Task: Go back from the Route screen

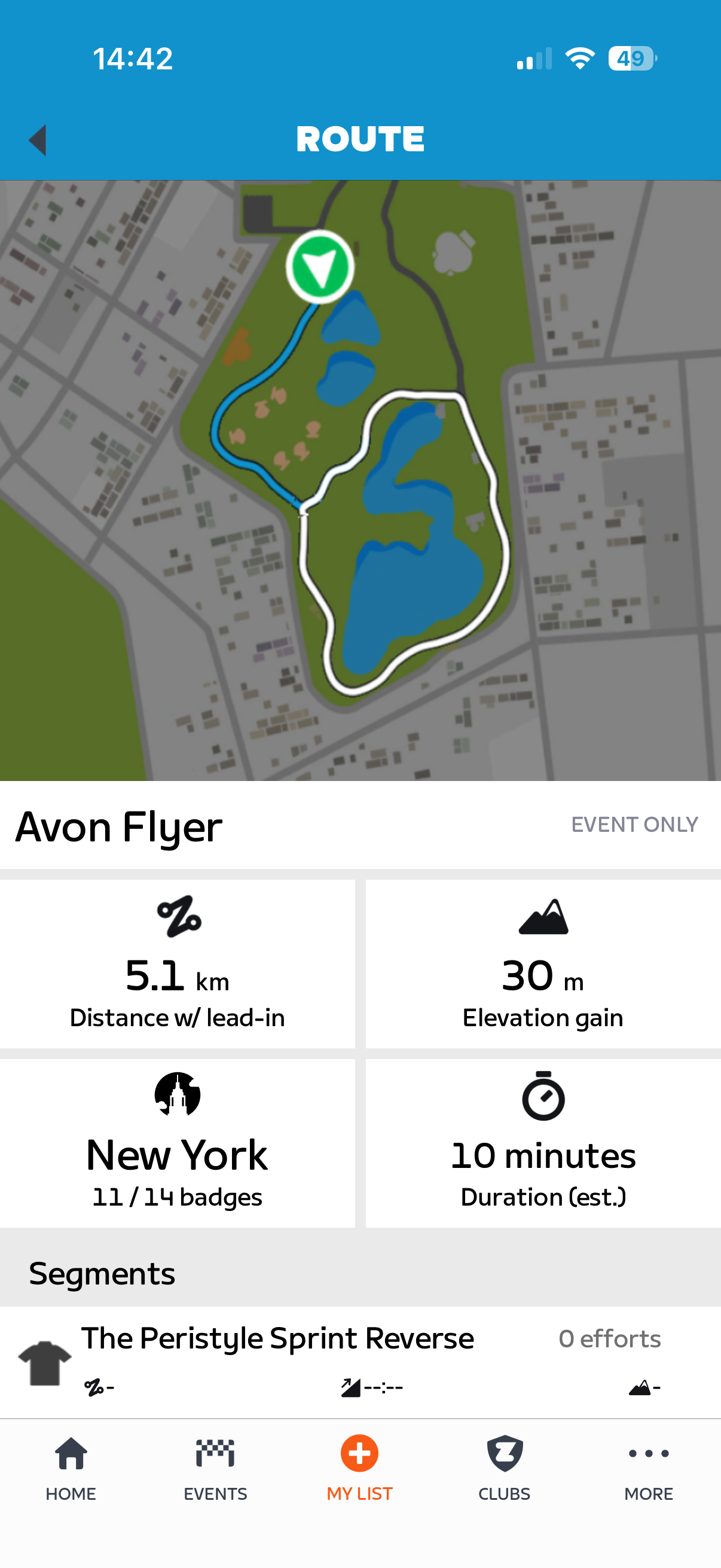Action: pyautogui.click(x=38, y=140)
